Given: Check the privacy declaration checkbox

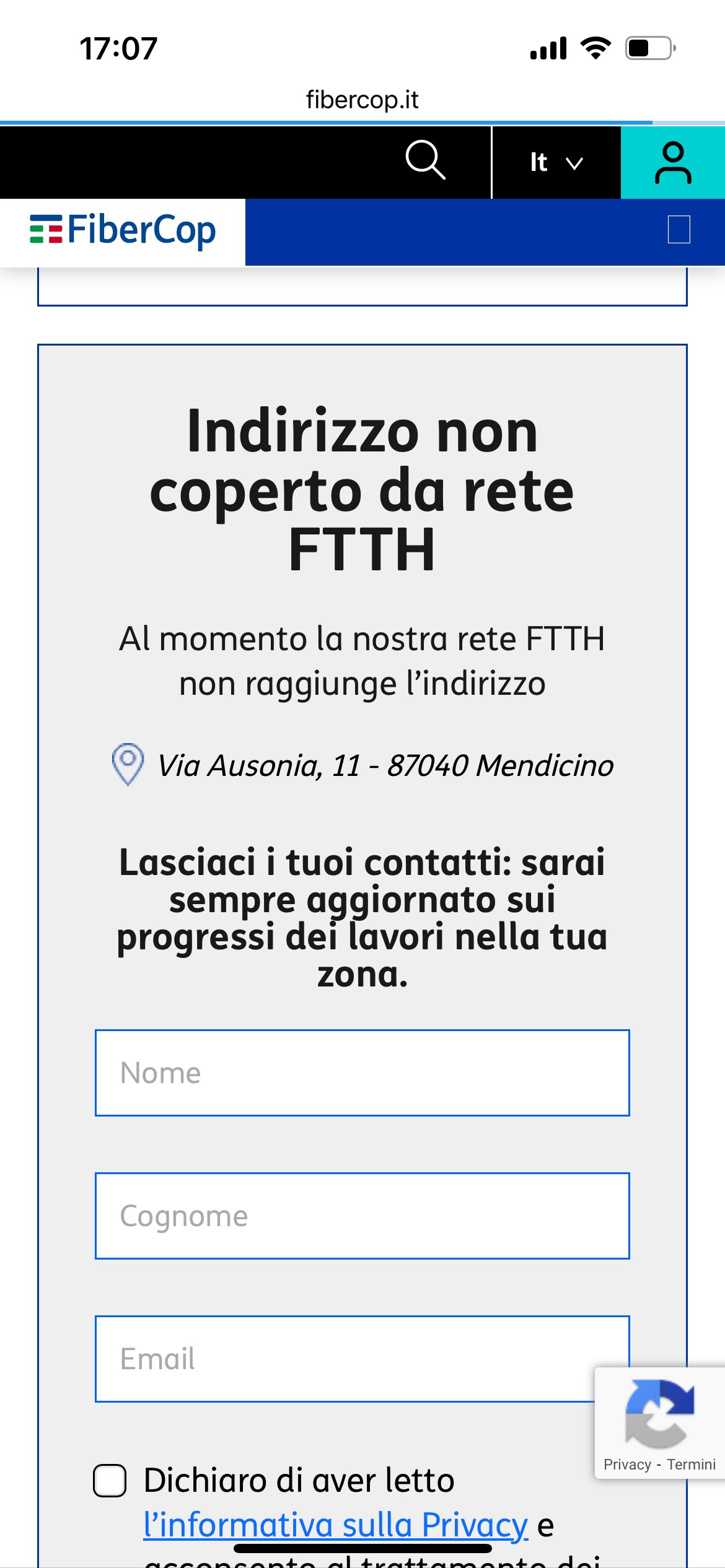Looking at the screenshot, I should [110, 1481].
